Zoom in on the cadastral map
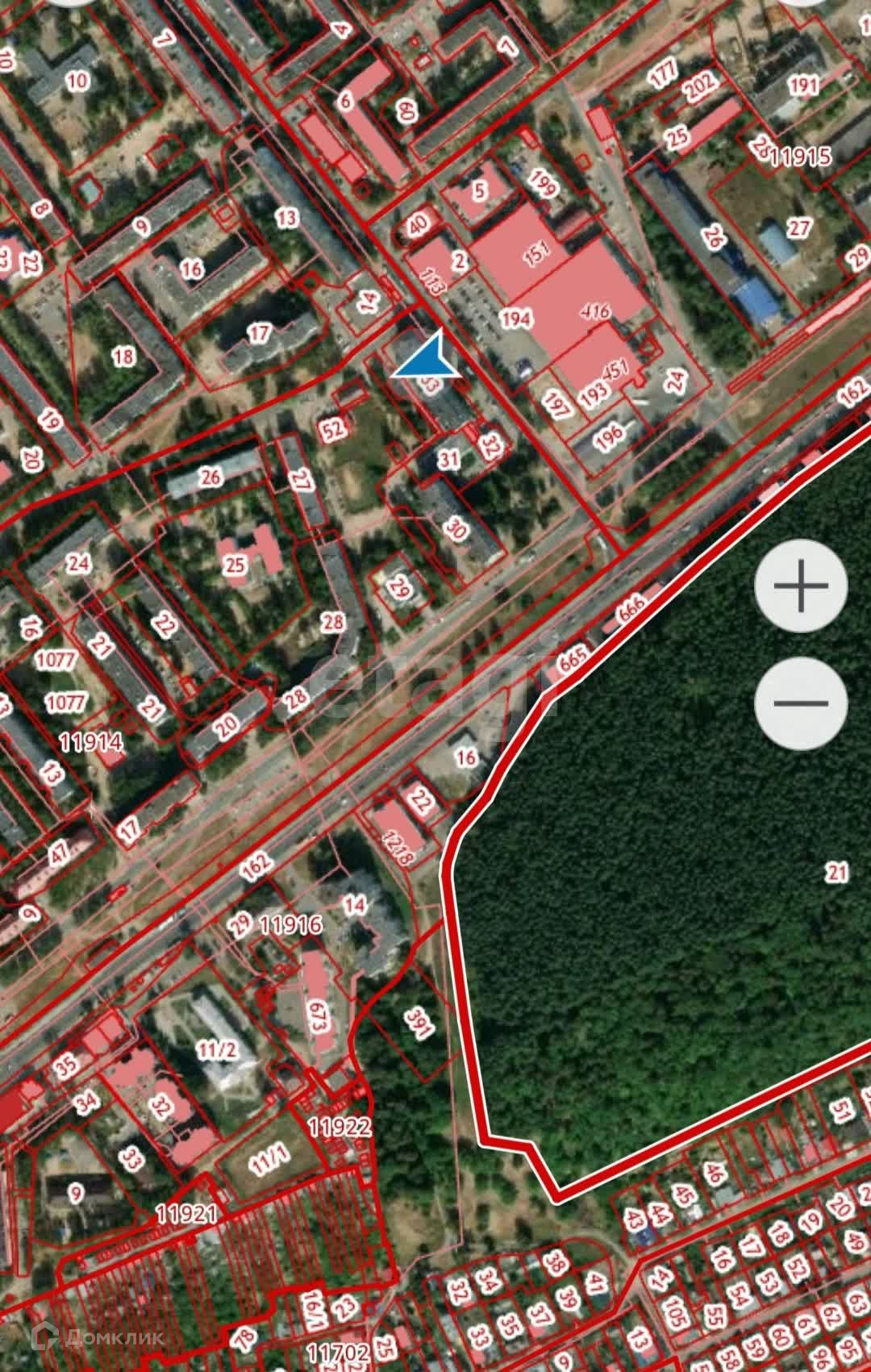The image size is (871, 1372). tap(801, 586)
